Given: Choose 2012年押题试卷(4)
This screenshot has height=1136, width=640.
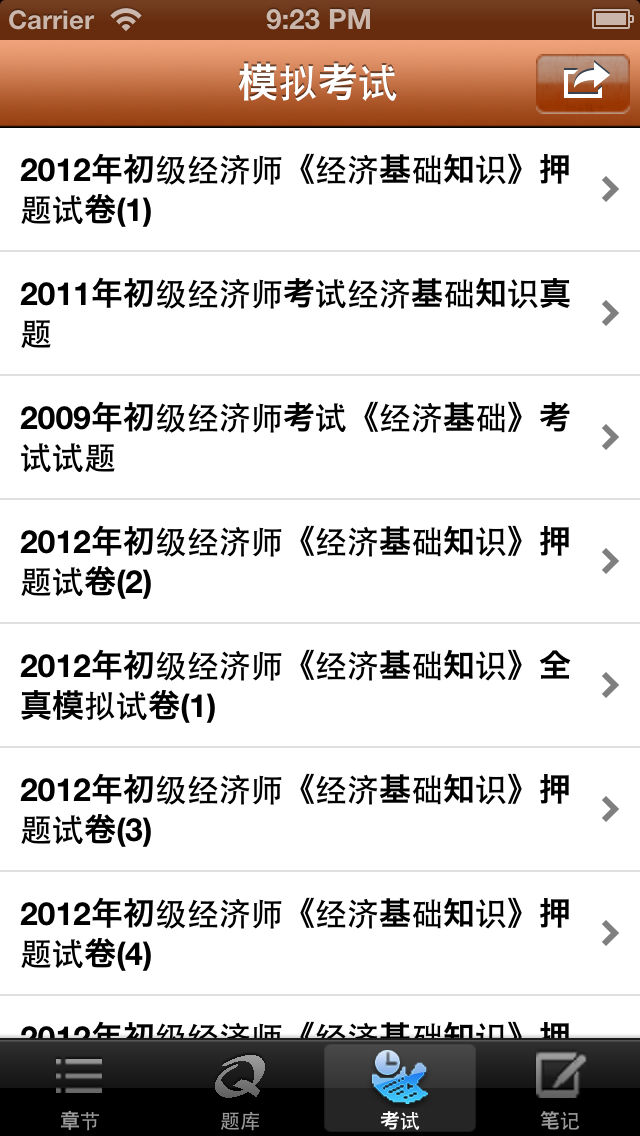Looking at the screenshot, I should click(320, 933).
